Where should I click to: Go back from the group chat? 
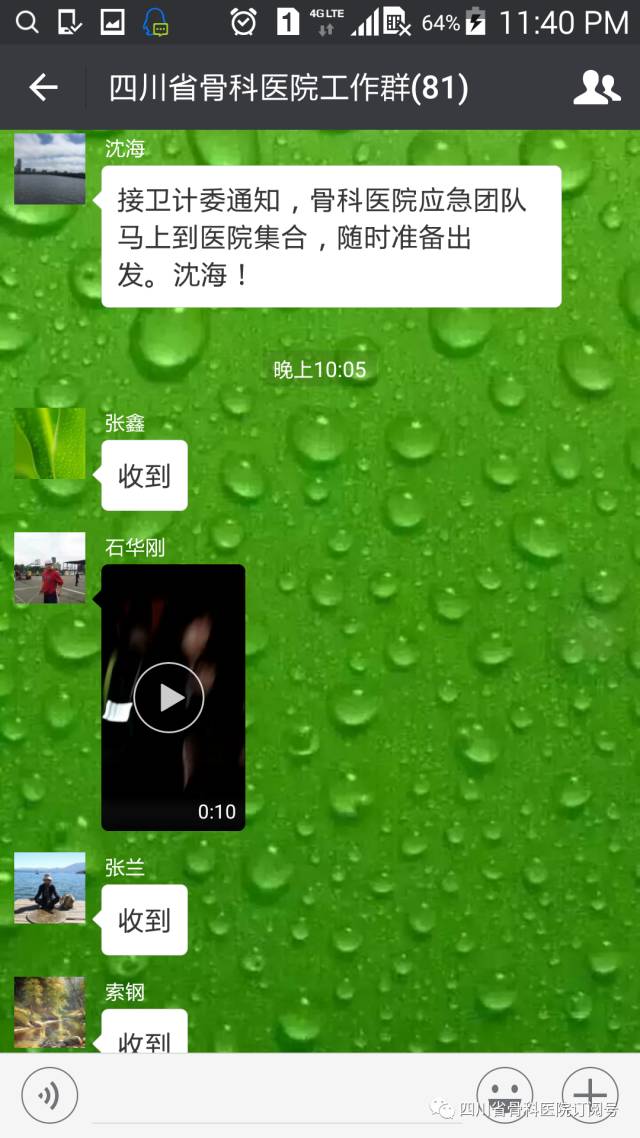[43, 88]
